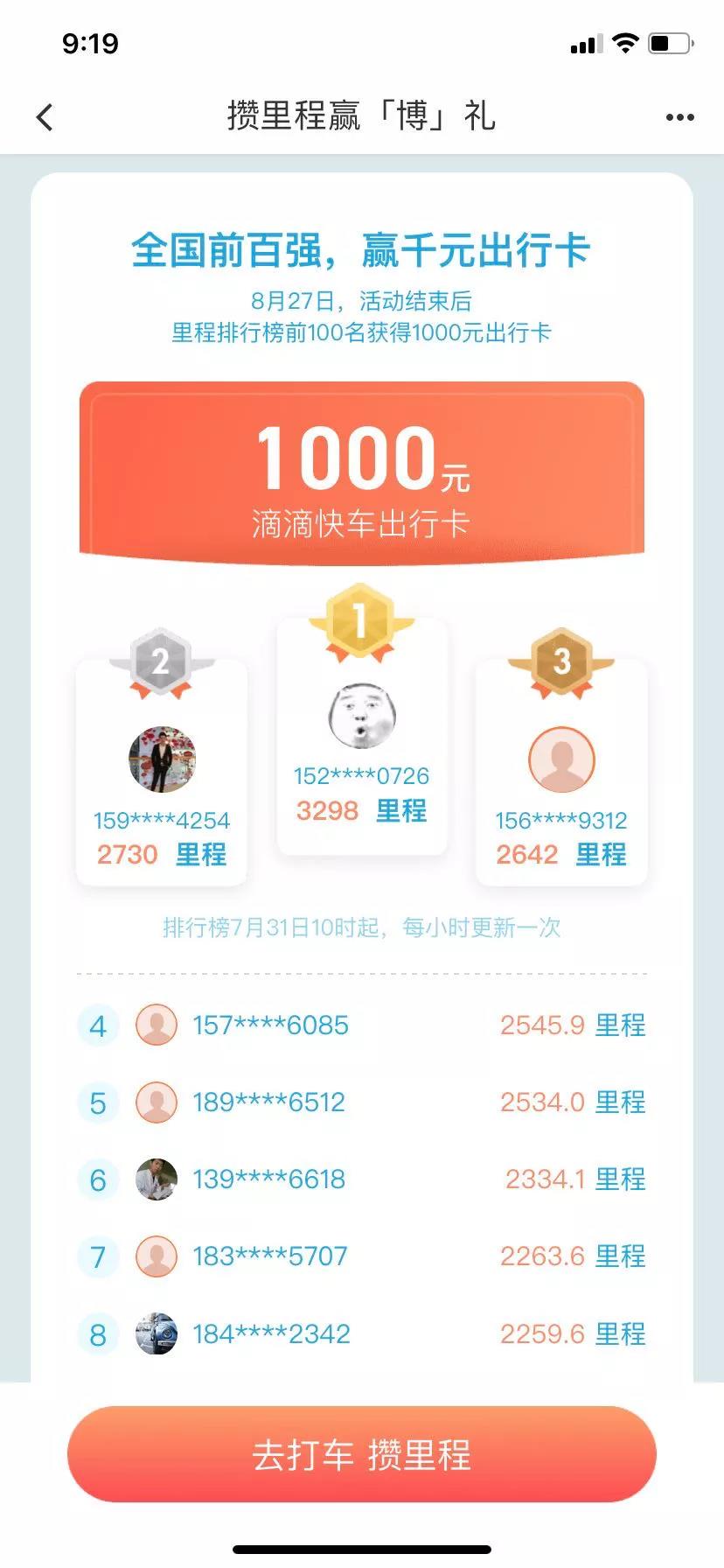
Task: Open the three-dot overflow menu
Action: pos(679,117)
